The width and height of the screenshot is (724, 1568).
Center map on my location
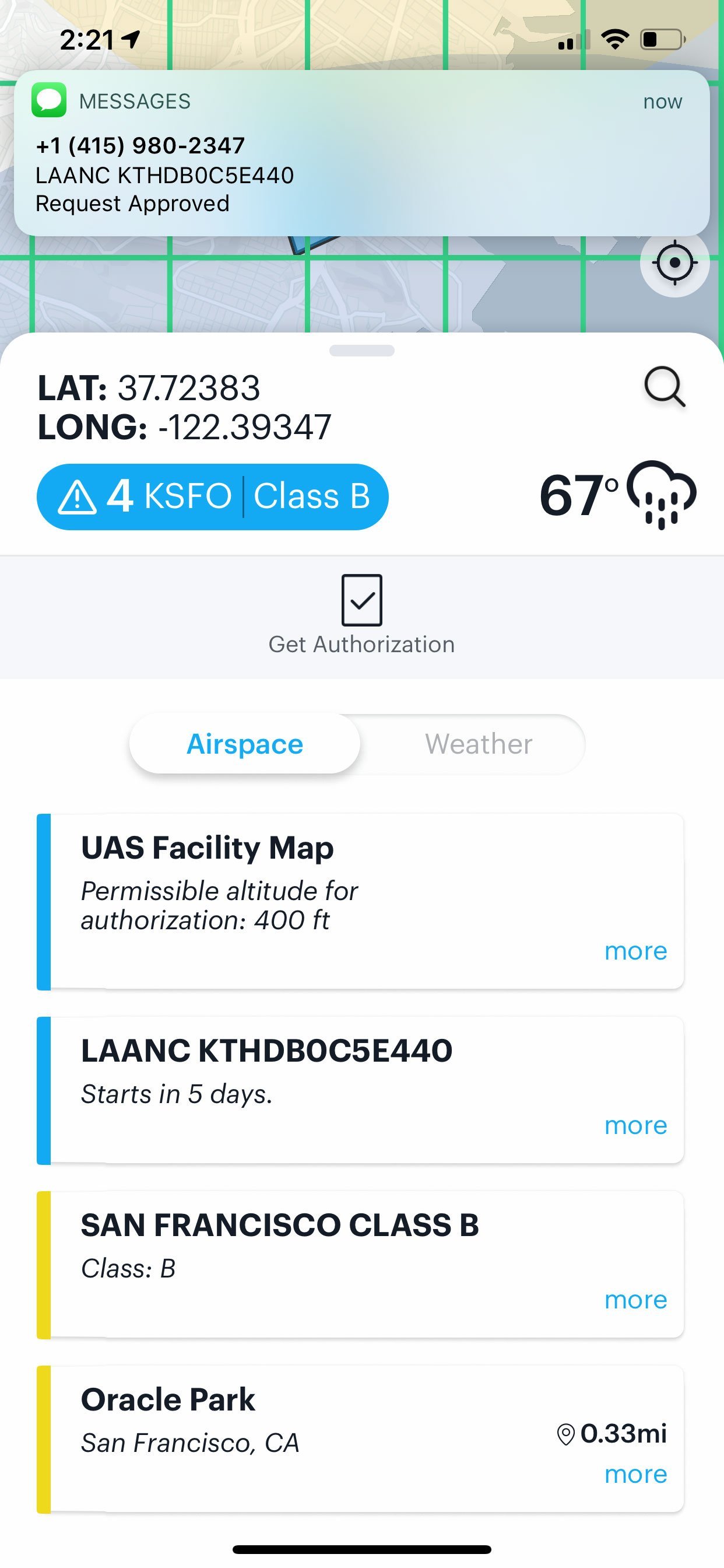(x=674, y=263)
